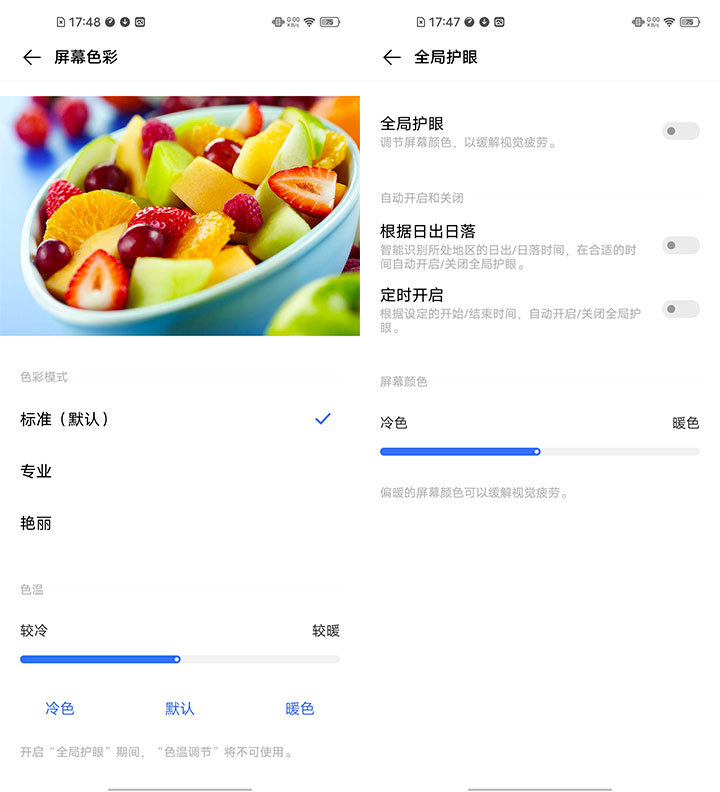Image resolution: width=720 pixels, height=792 pixels.
Task: Reset color temperature with 默认 button
Action: click(180, 708)
